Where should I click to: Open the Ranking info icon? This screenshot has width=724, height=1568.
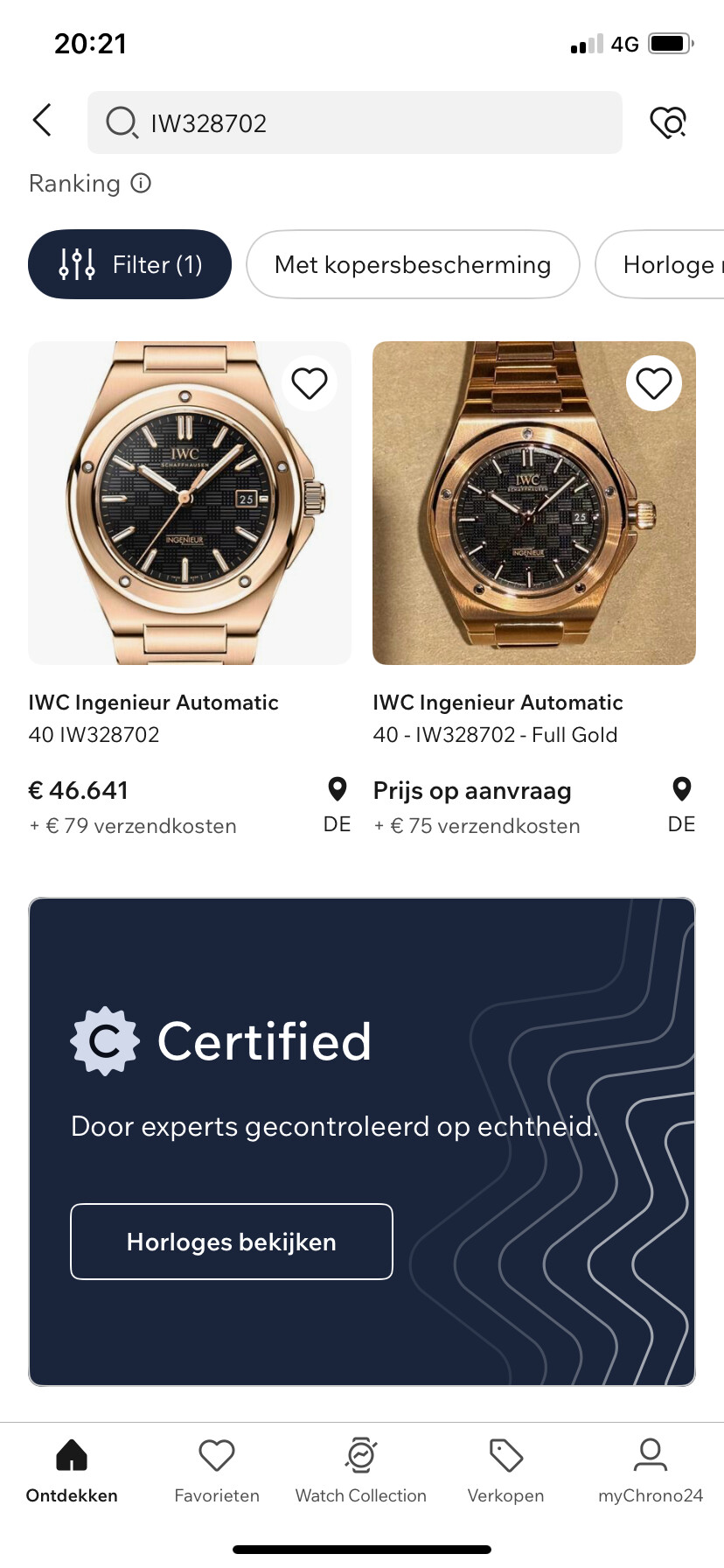141,183
